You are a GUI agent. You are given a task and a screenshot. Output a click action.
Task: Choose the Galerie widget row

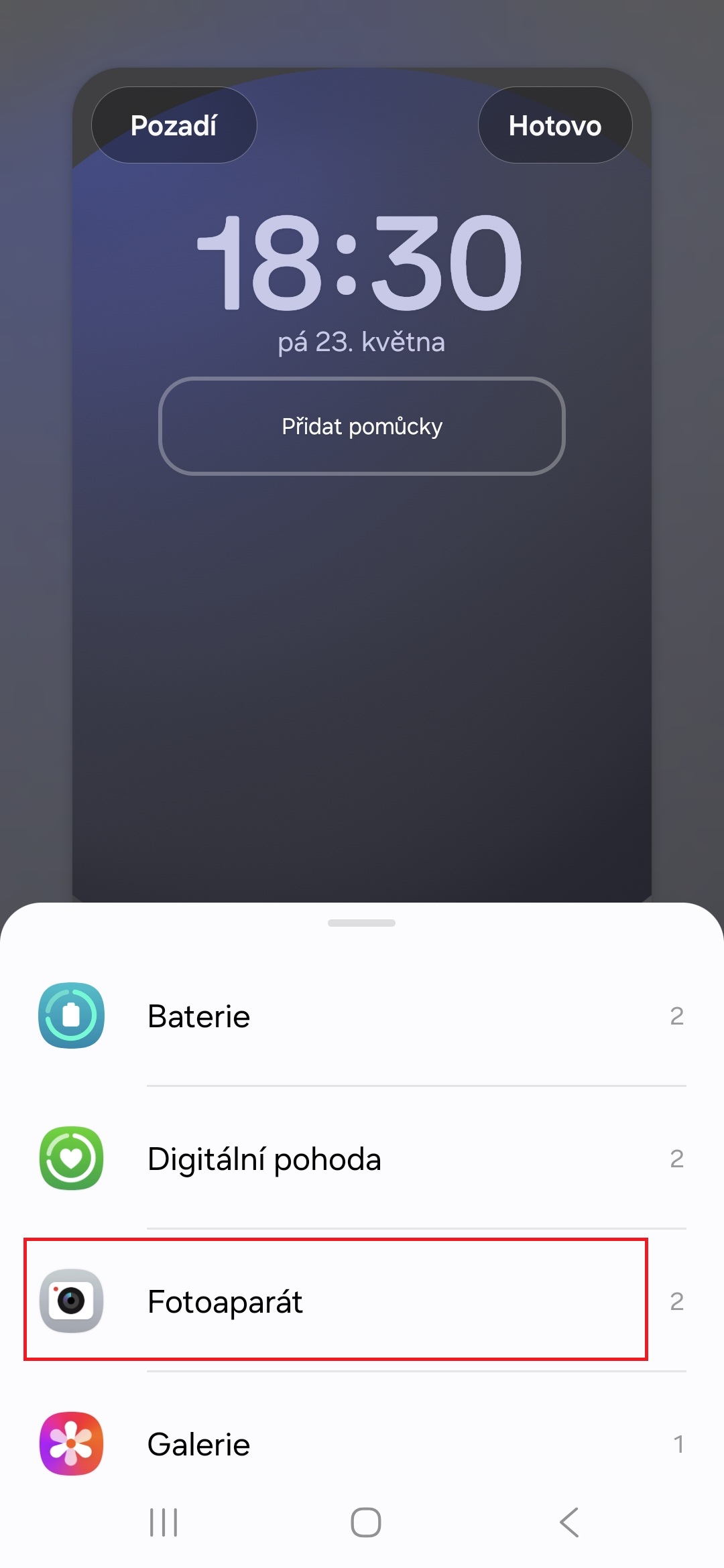pyautogui.click(x=362, y=1443)
